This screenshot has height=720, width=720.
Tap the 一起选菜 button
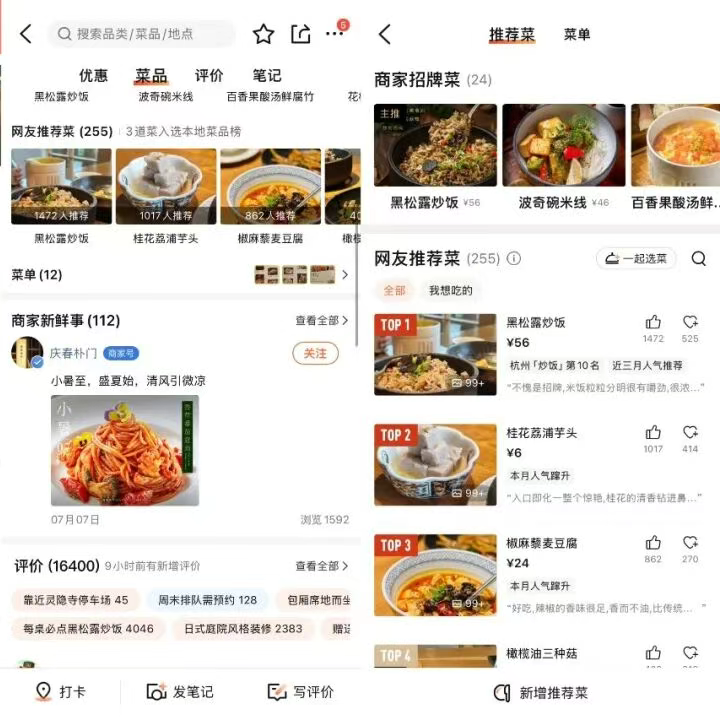point(636,258)
